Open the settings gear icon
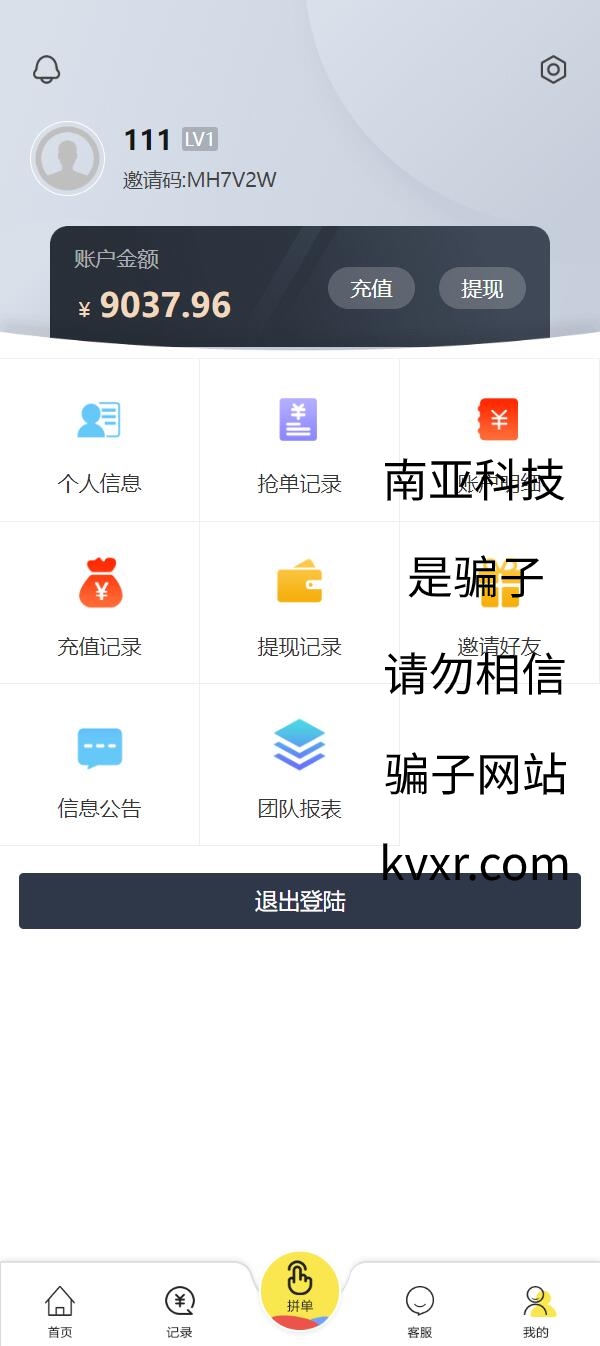 [553, 69]
